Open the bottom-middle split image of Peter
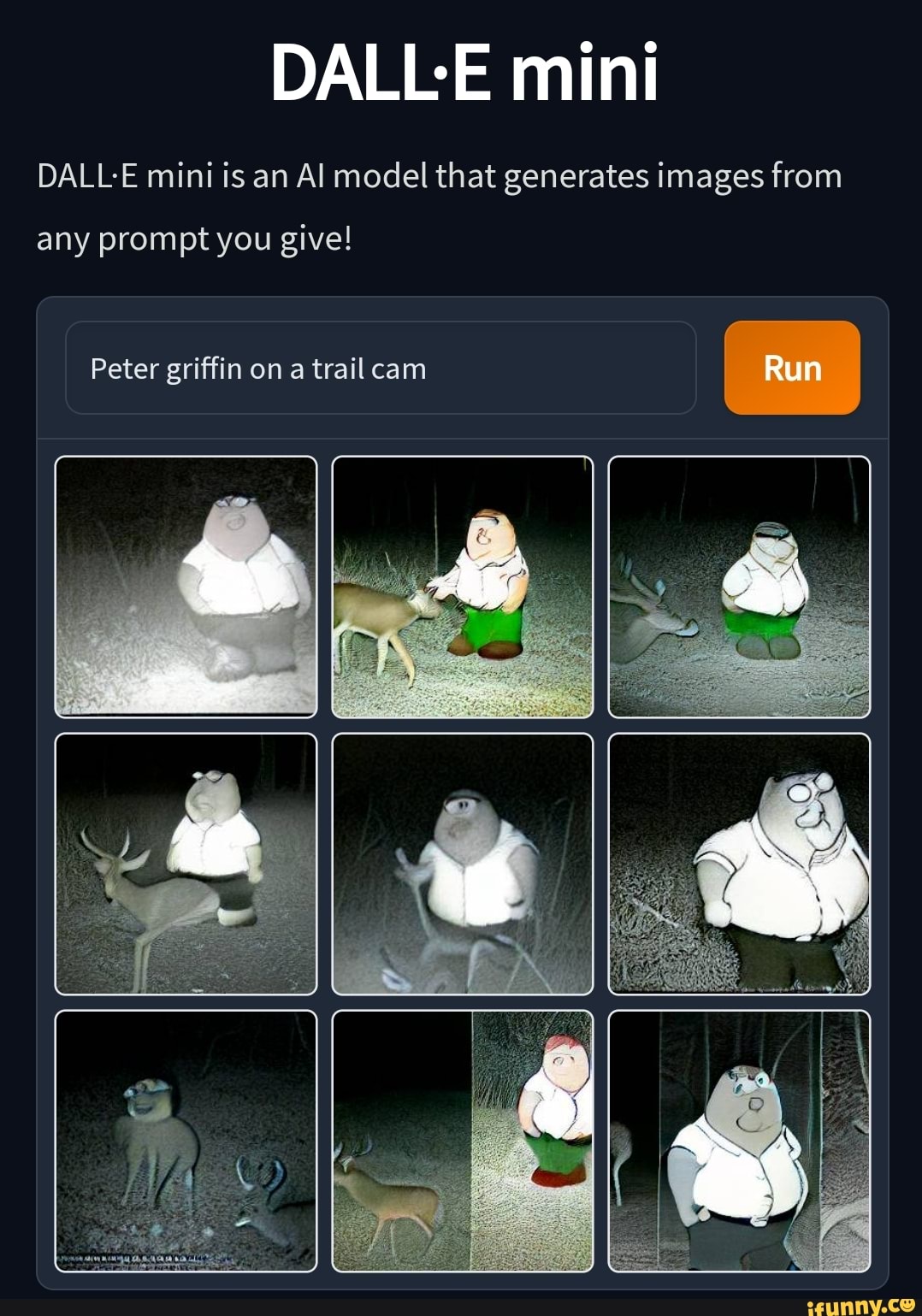This screenshot has height=1316, width=922. (x=463, y=1140)
